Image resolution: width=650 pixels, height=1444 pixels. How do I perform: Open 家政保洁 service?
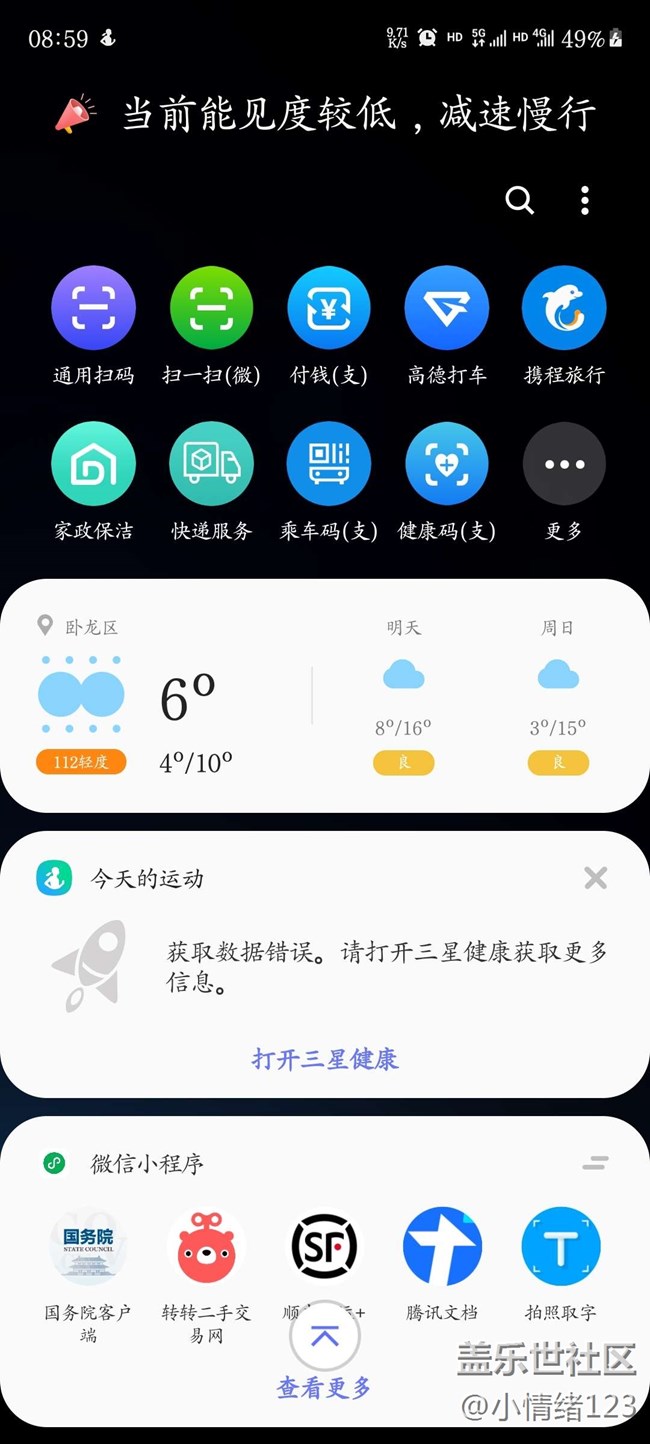pos(93,464)
